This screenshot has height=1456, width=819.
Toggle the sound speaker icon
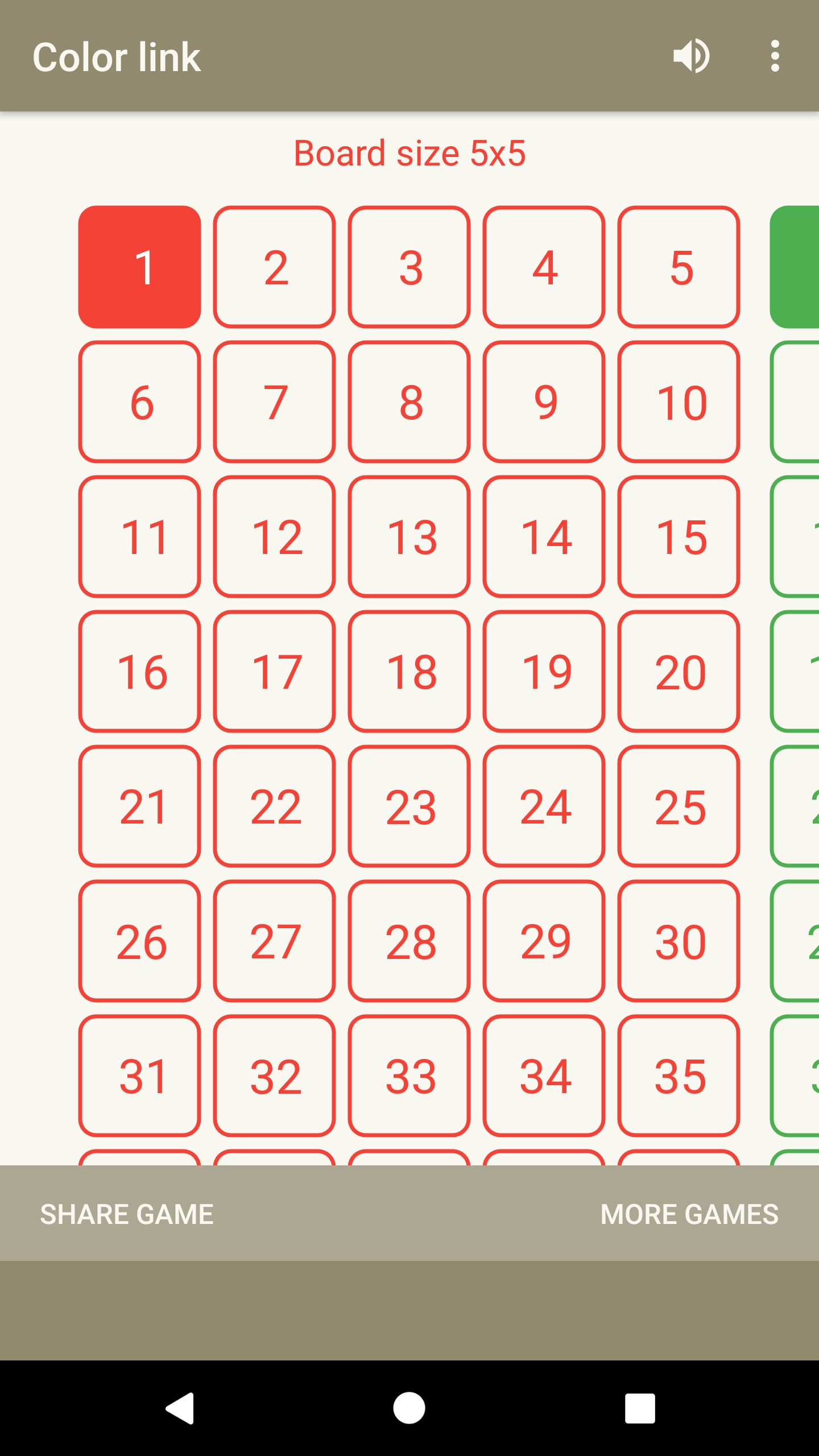coord(691,56)
